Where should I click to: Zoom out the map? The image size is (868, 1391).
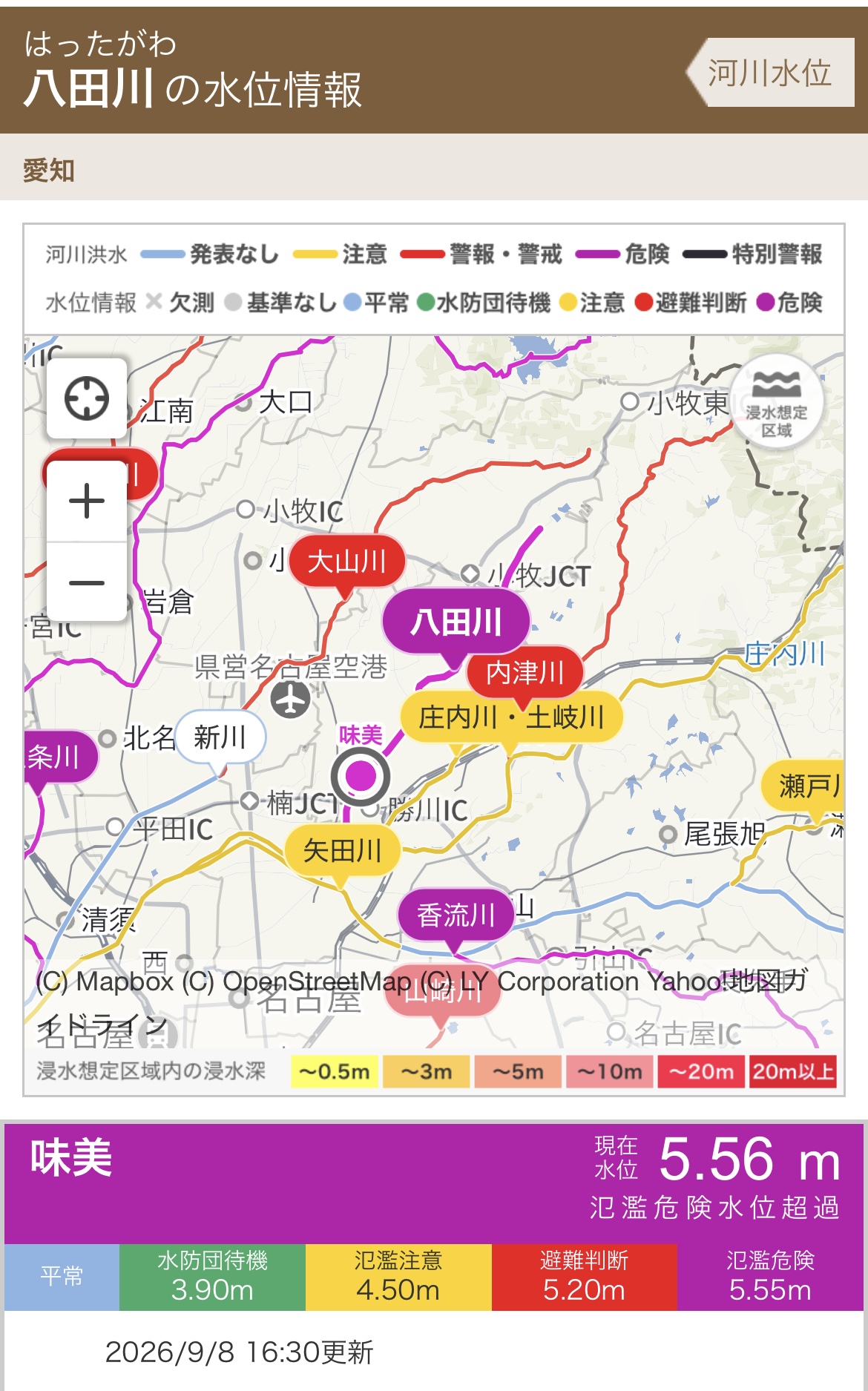[87, 582]
